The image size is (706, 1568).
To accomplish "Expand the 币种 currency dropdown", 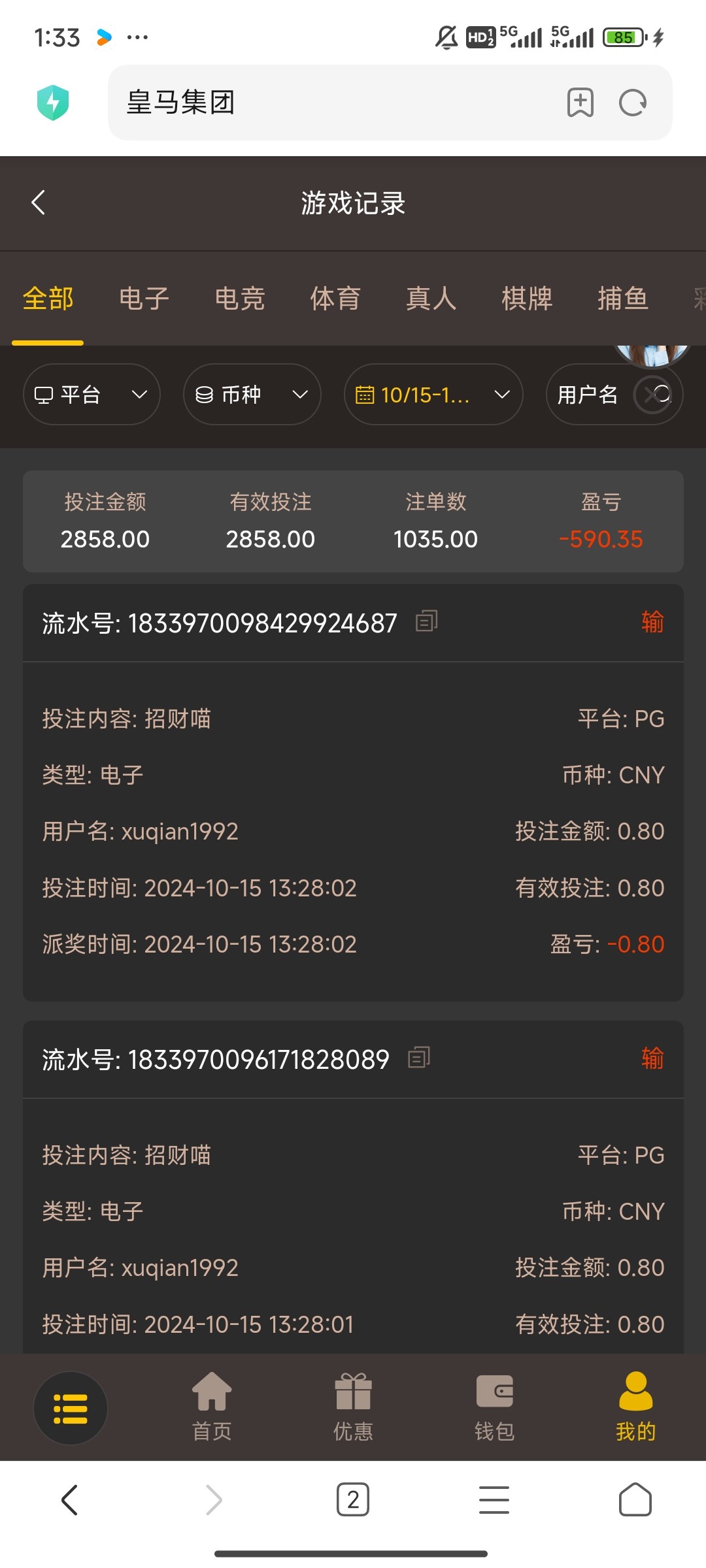I will [x=251, y=395].
